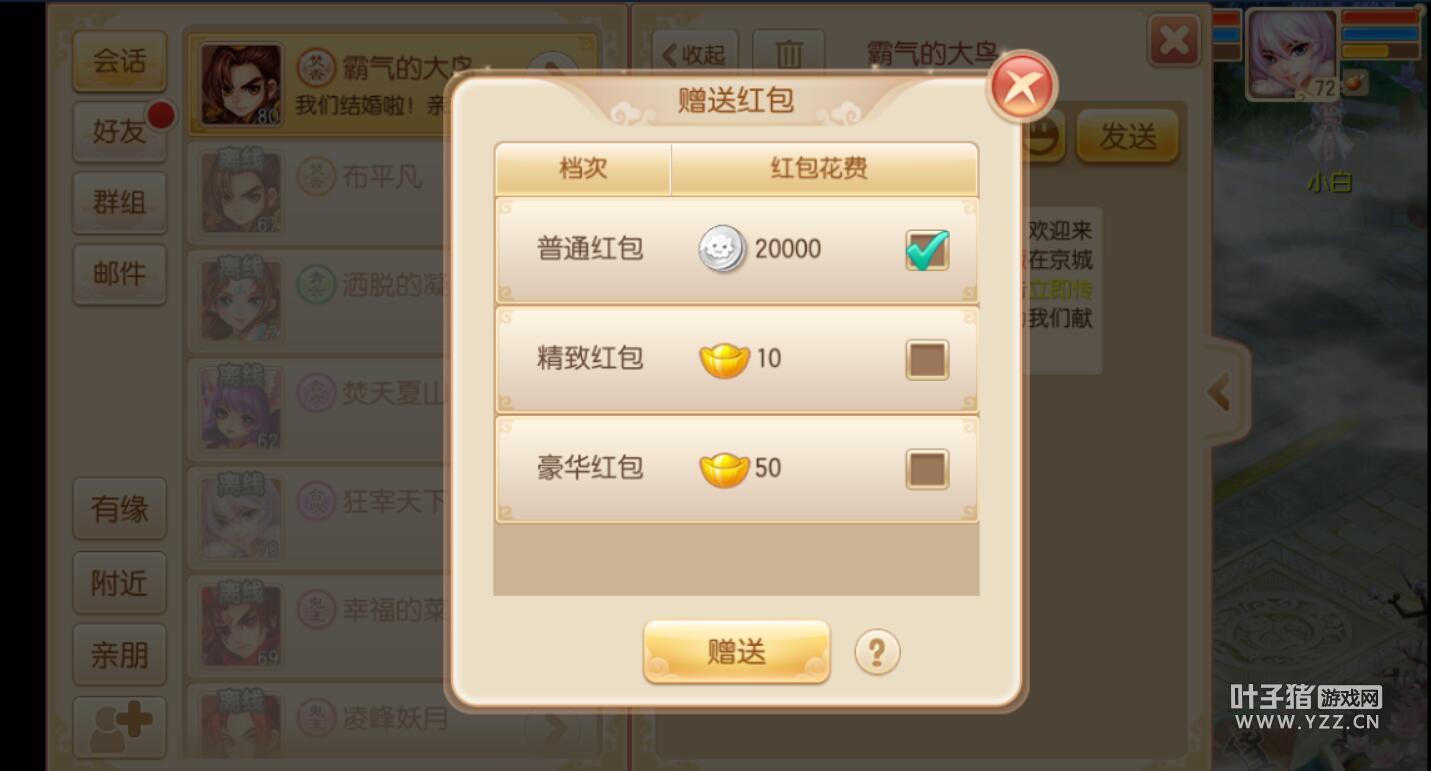
Task: View the 附近 tab
Action: click(x=119, y=583)
